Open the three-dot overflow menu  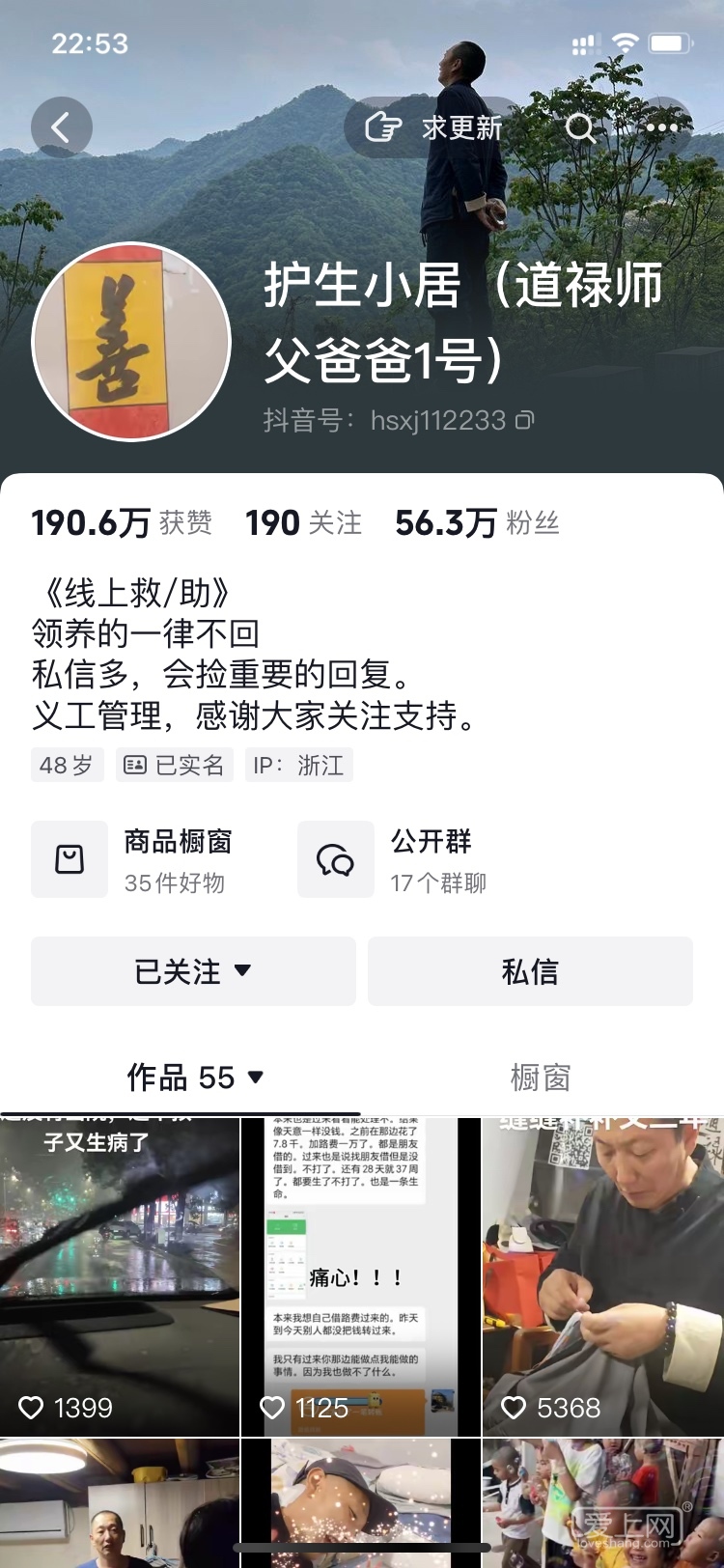pos(661,127)
